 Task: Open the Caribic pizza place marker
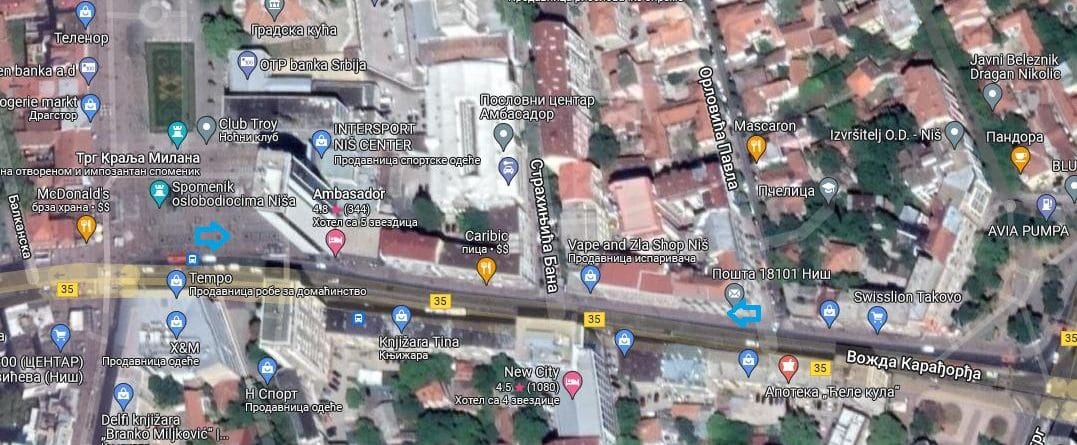(486, 267)
